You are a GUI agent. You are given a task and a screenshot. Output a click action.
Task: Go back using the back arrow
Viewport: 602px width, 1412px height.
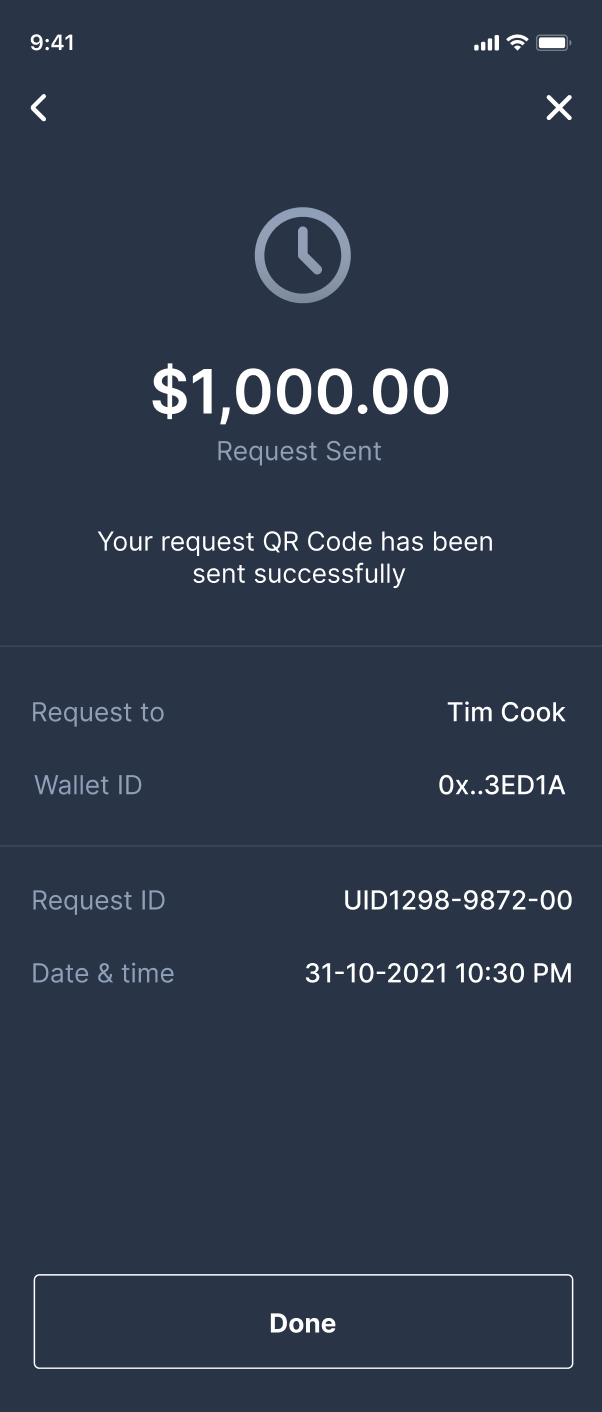[39, 108]
